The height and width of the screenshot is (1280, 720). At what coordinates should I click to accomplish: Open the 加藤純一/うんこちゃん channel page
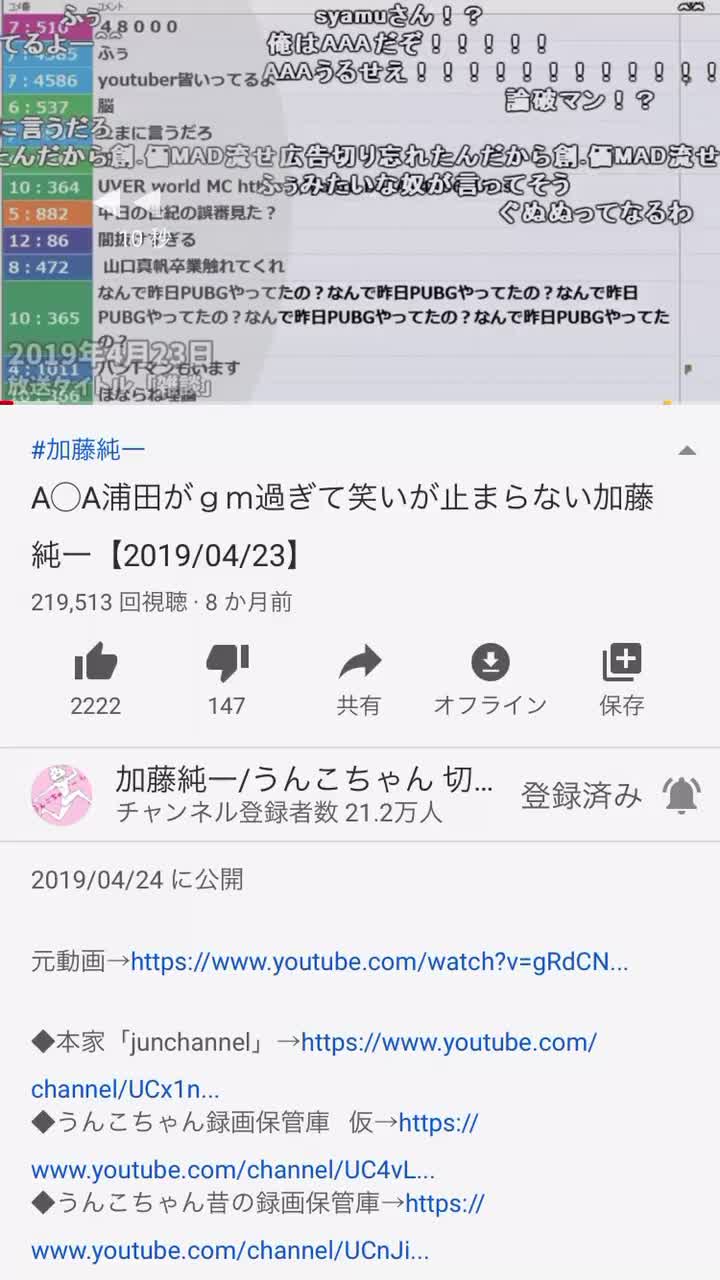[x=300, y=794]
